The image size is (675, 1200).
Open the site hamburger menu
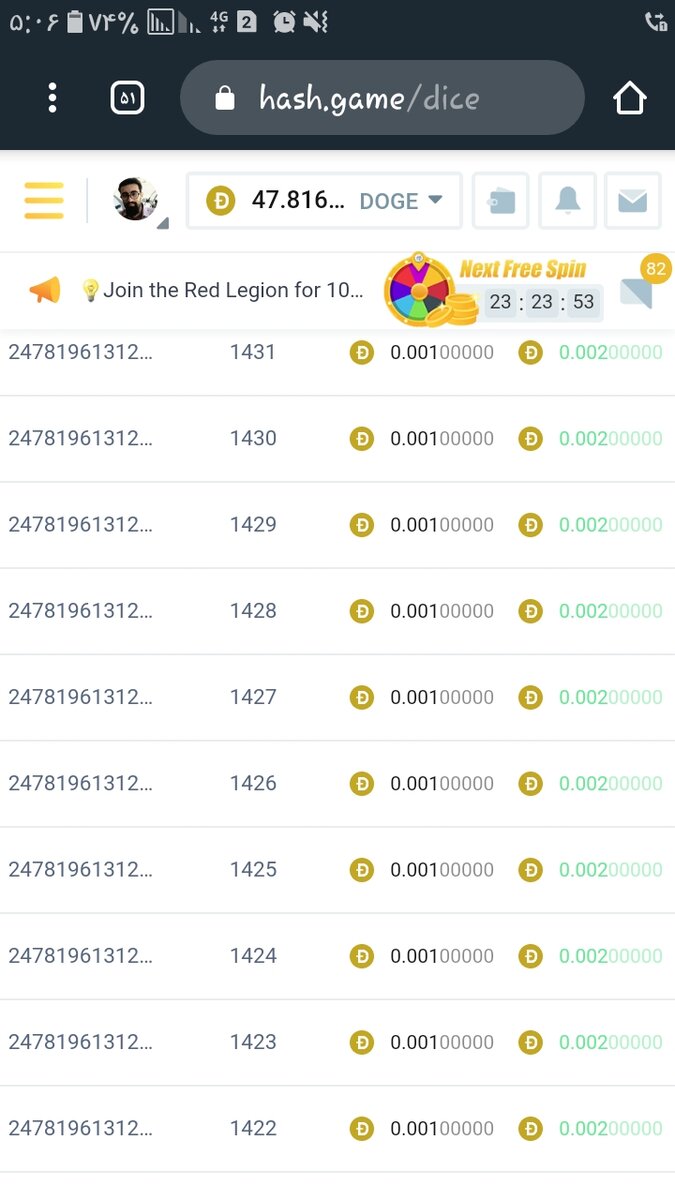click(44, 200)
